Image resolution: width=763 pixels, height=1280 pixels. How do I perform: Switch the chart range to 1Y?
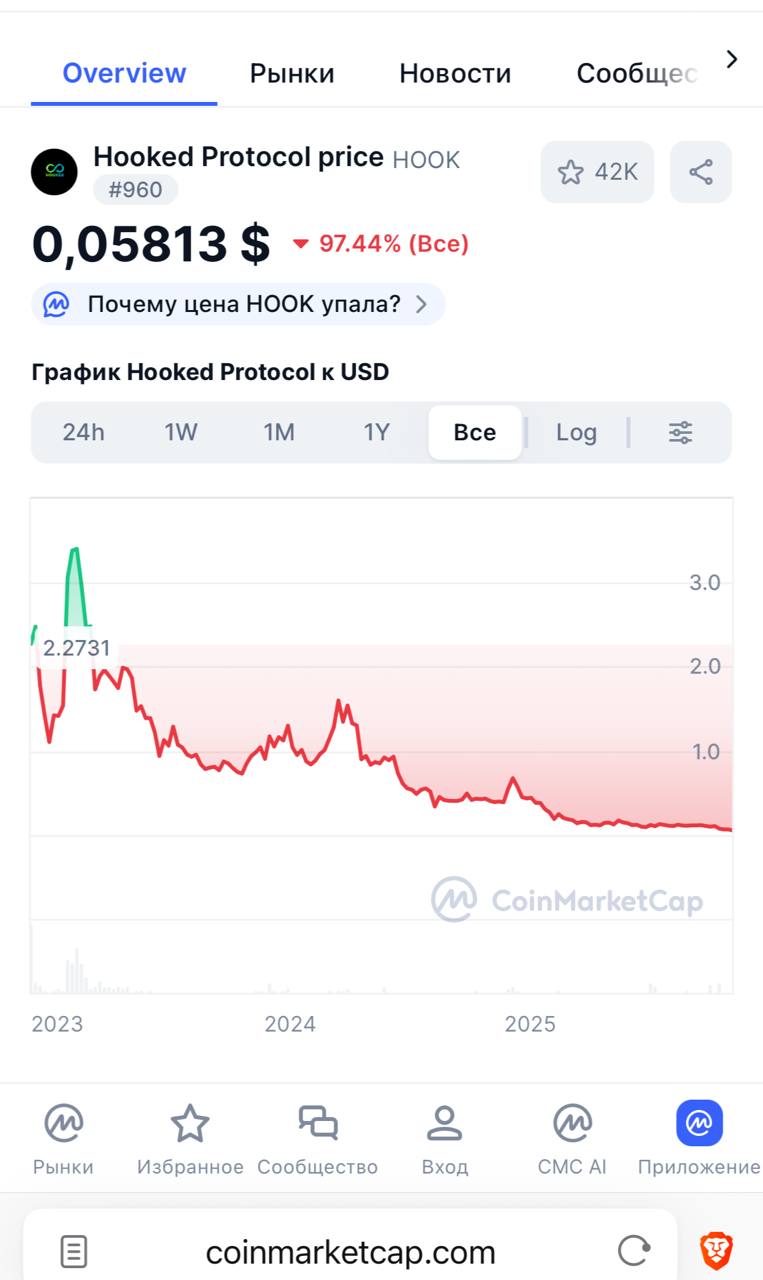pos(378,432)
